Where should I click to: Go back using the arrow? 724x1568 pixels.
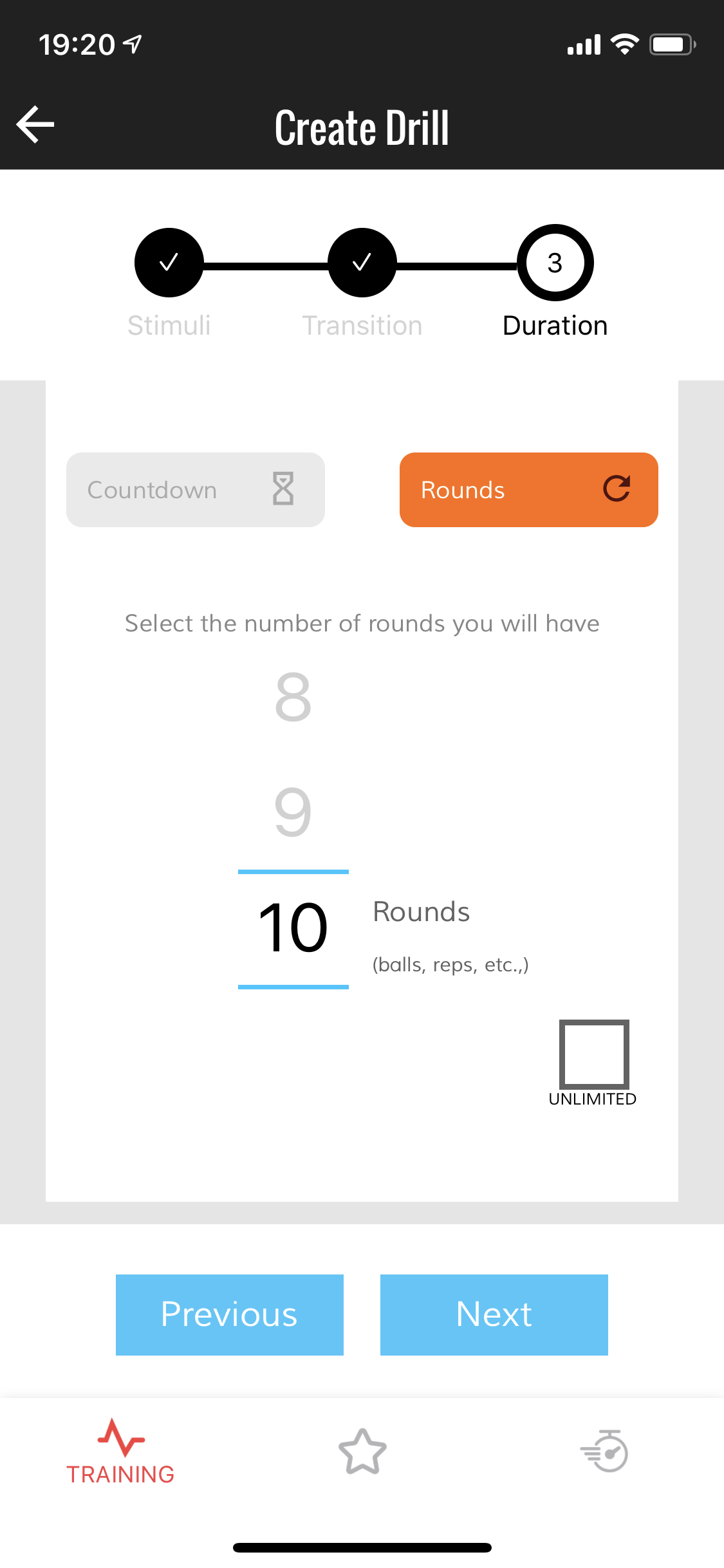35,124
